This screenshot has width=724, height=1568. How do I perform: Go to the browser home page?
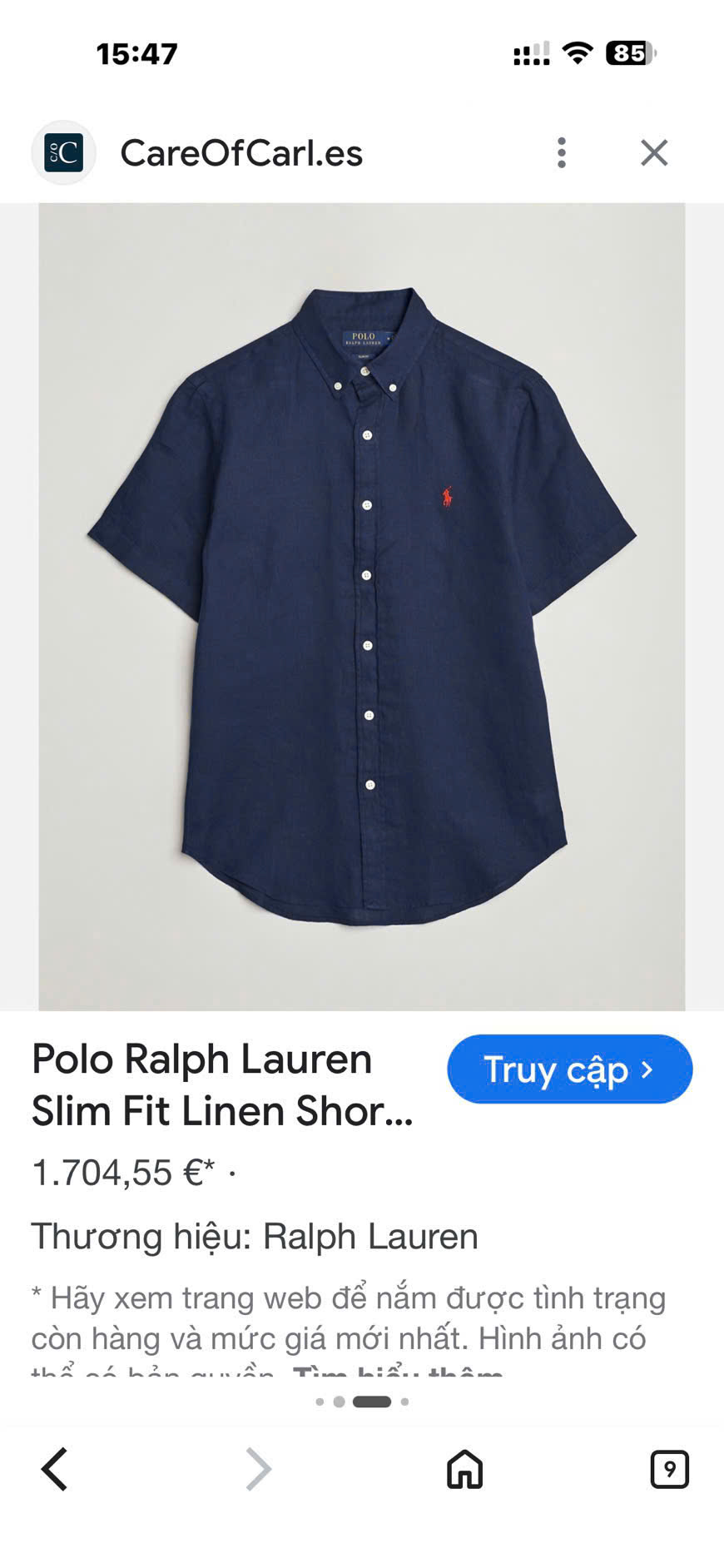(465, 1469)
